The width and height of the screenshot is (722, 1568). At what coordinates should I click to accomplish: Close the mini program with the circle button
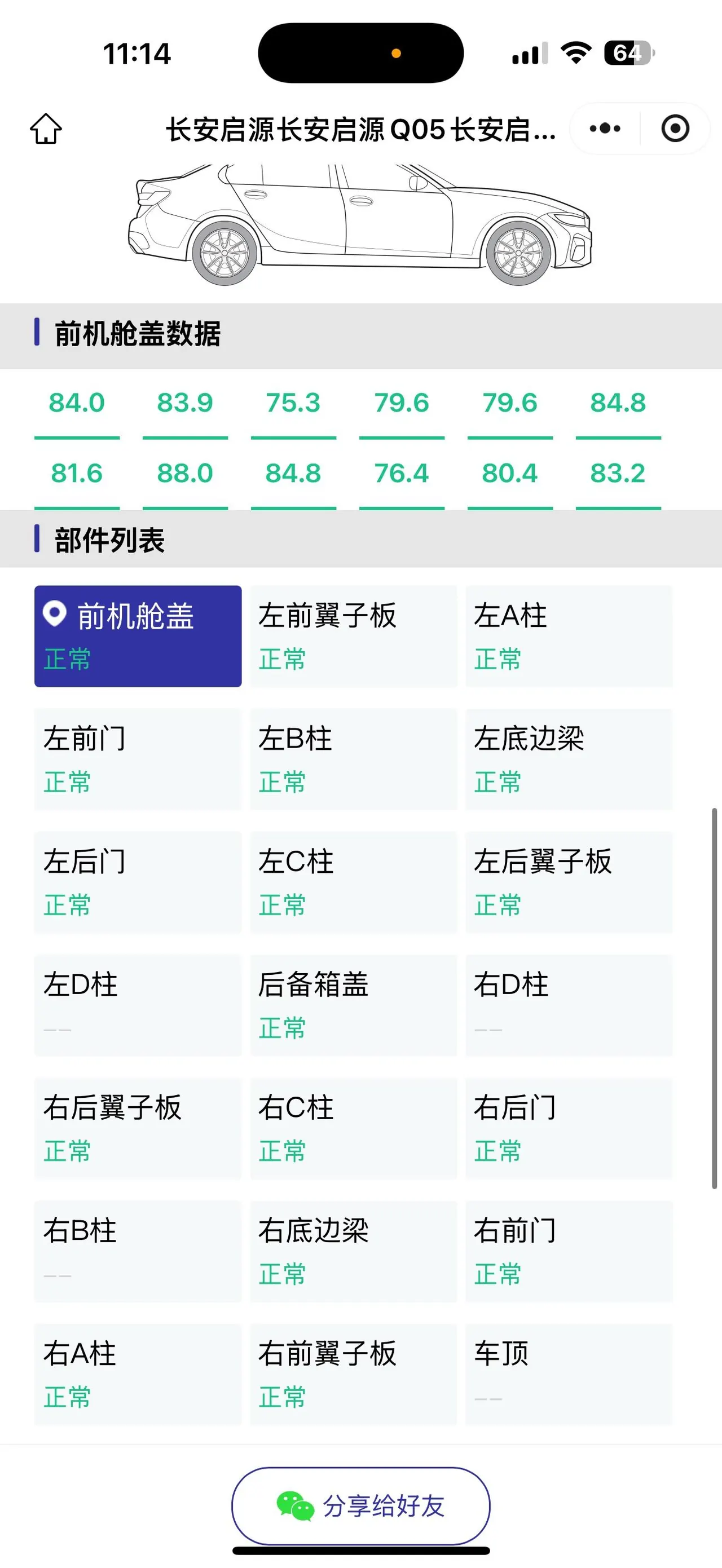675,129
